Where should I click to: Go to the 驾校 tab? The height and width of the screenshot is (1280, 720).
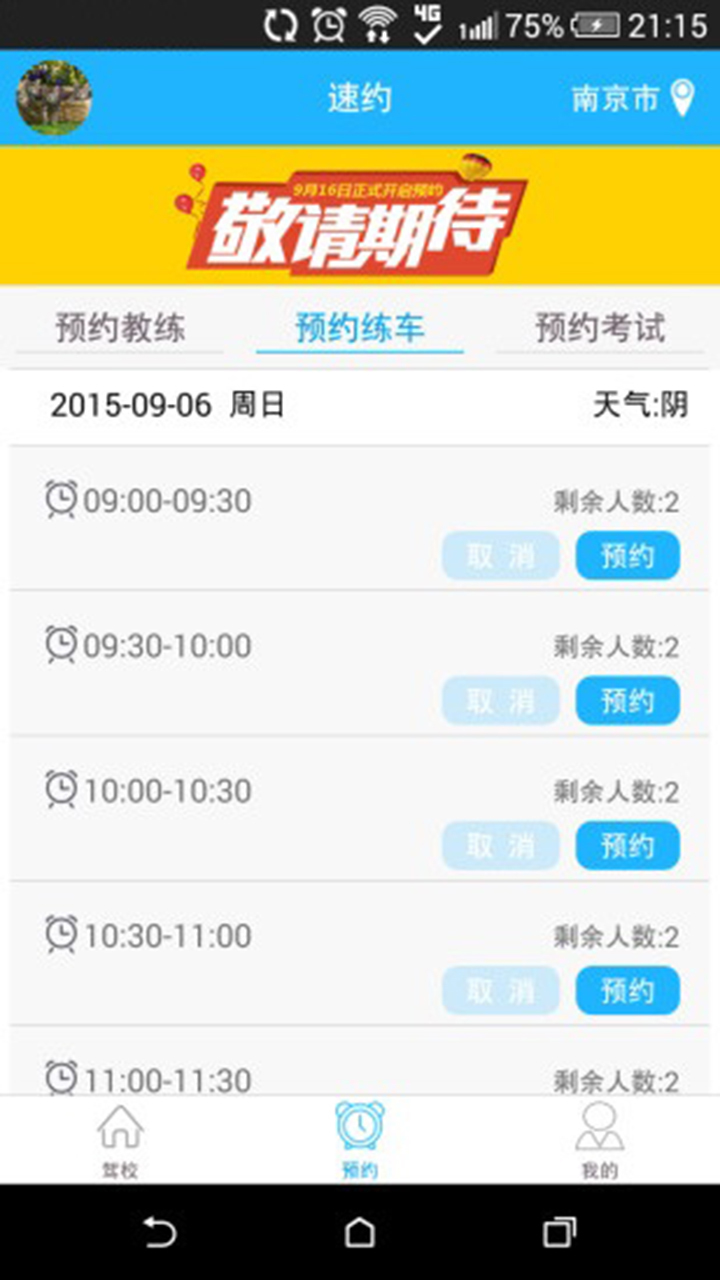tap(120, 1140)
